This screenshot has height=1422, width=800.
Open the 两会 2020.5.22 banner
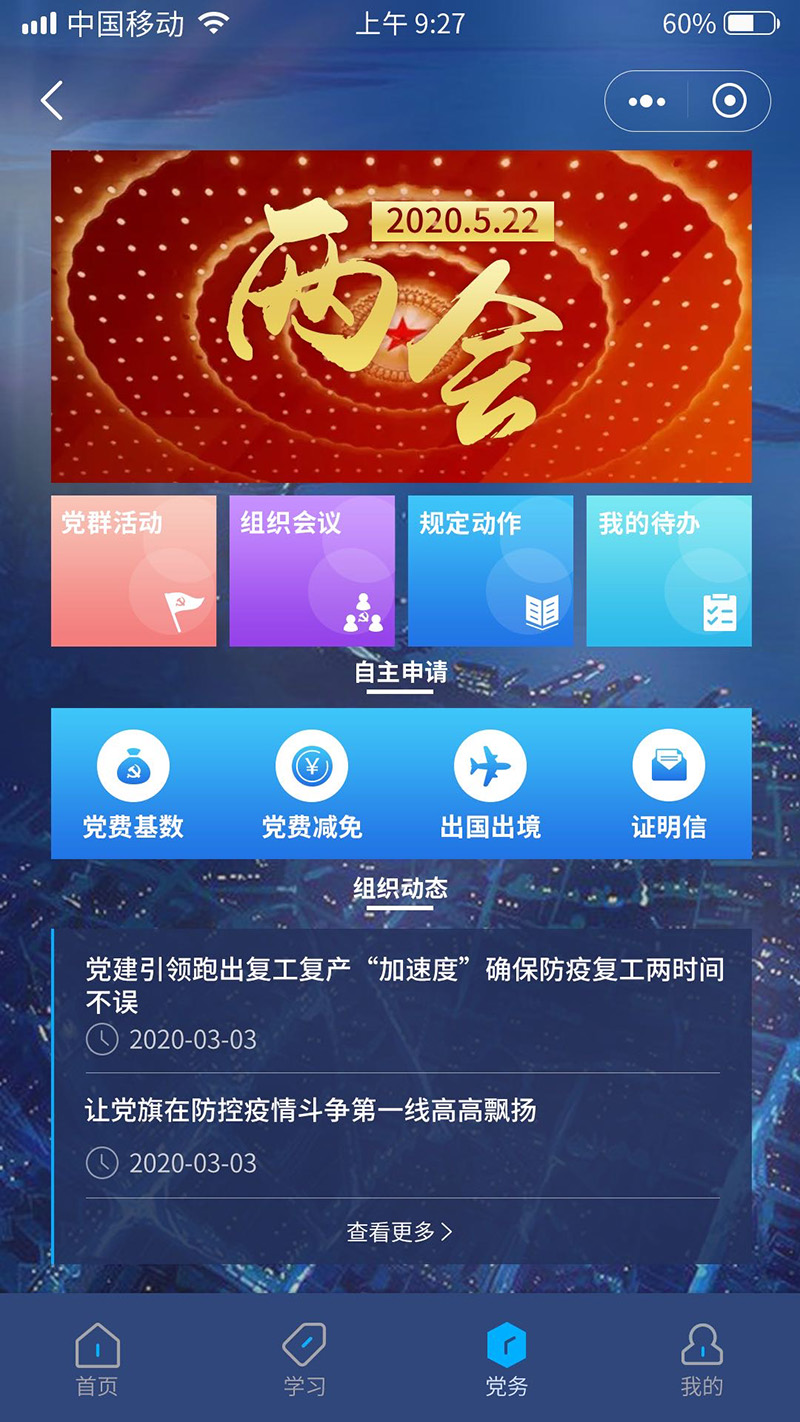coord(401,316)
